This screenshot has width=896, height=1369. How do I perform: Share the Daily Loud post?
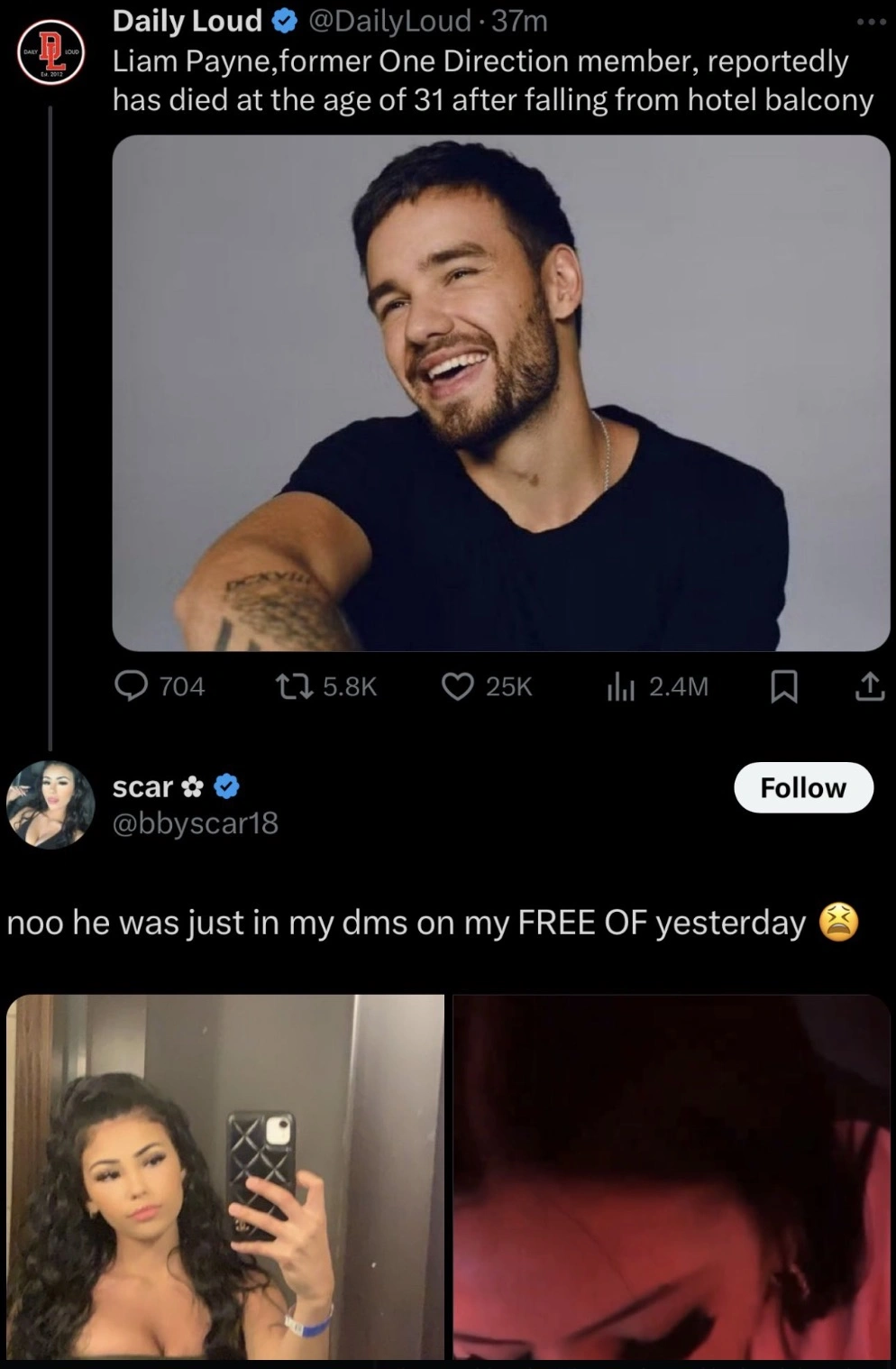[869, 687]
